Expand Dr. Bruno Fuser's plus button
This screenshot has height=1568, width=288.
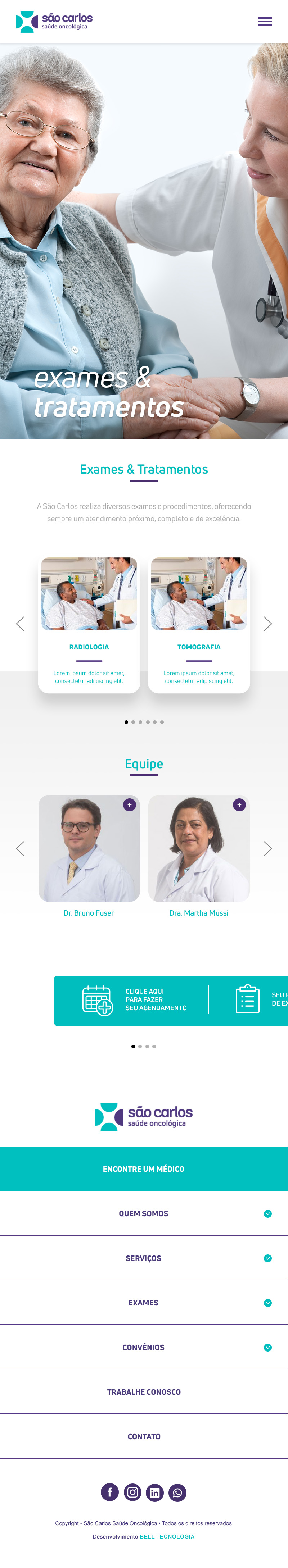pyautogui.click(x=129, y=805)
